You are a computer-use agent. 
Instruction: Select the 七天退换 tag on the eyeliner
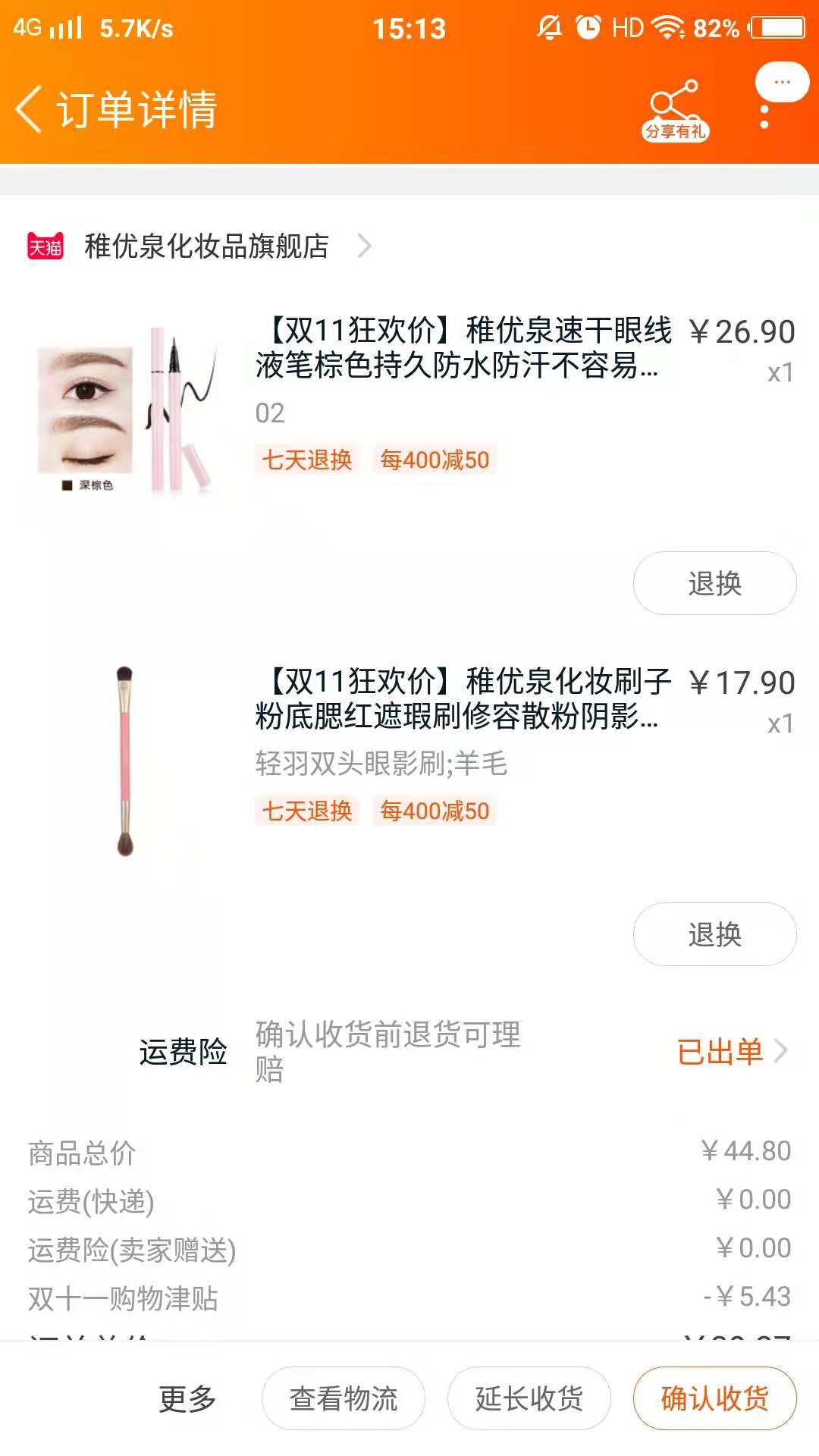tap(306, 460)
